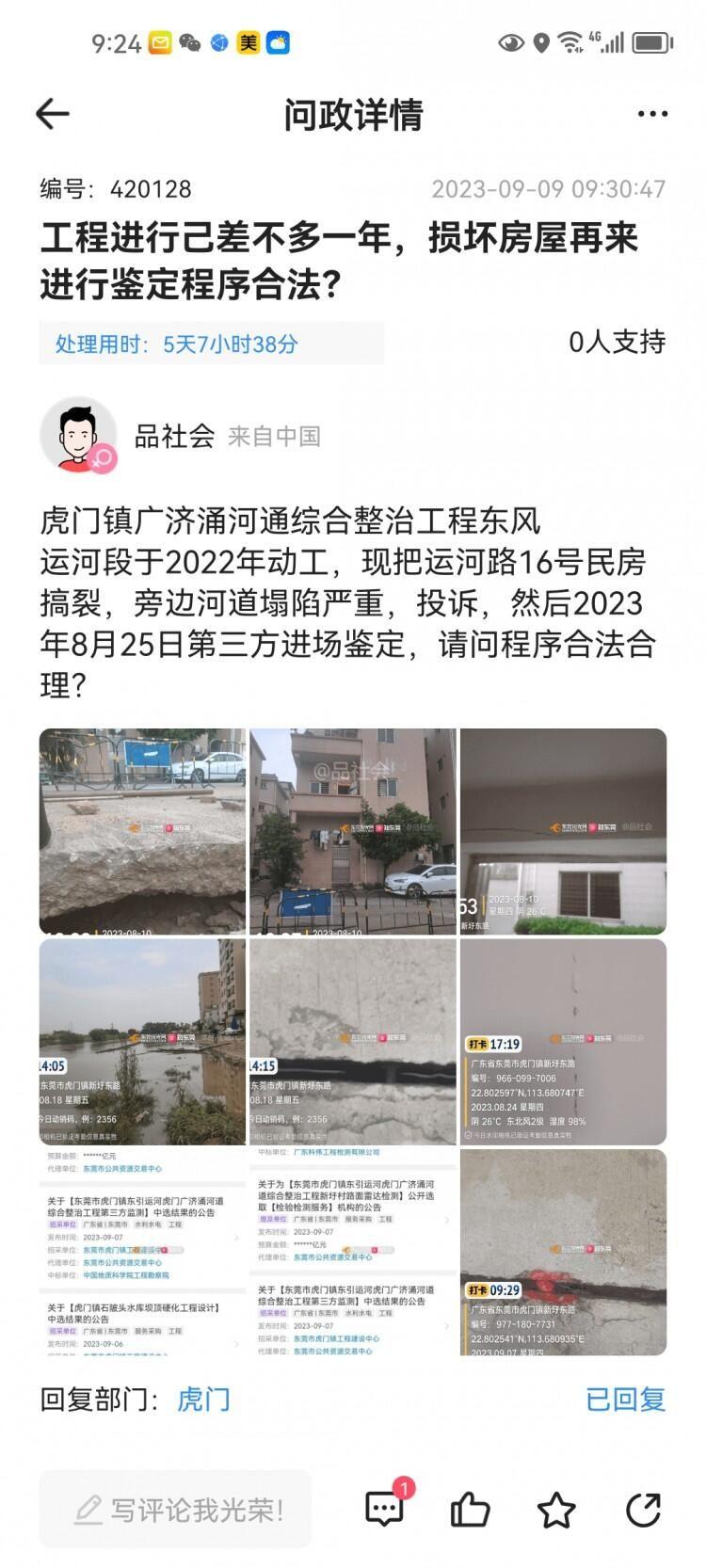Open the ceiling crack photo with window

tap(563, 831)
